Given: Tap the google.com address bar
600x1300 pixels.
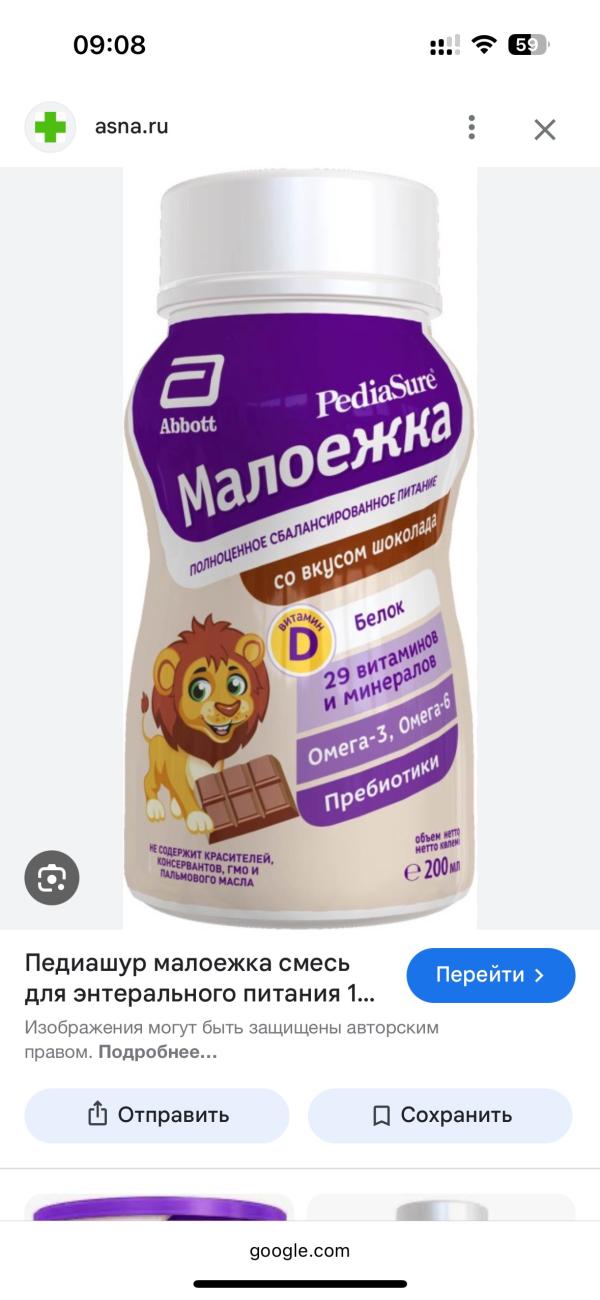Looking at the screenshot, I should 300,1250.
